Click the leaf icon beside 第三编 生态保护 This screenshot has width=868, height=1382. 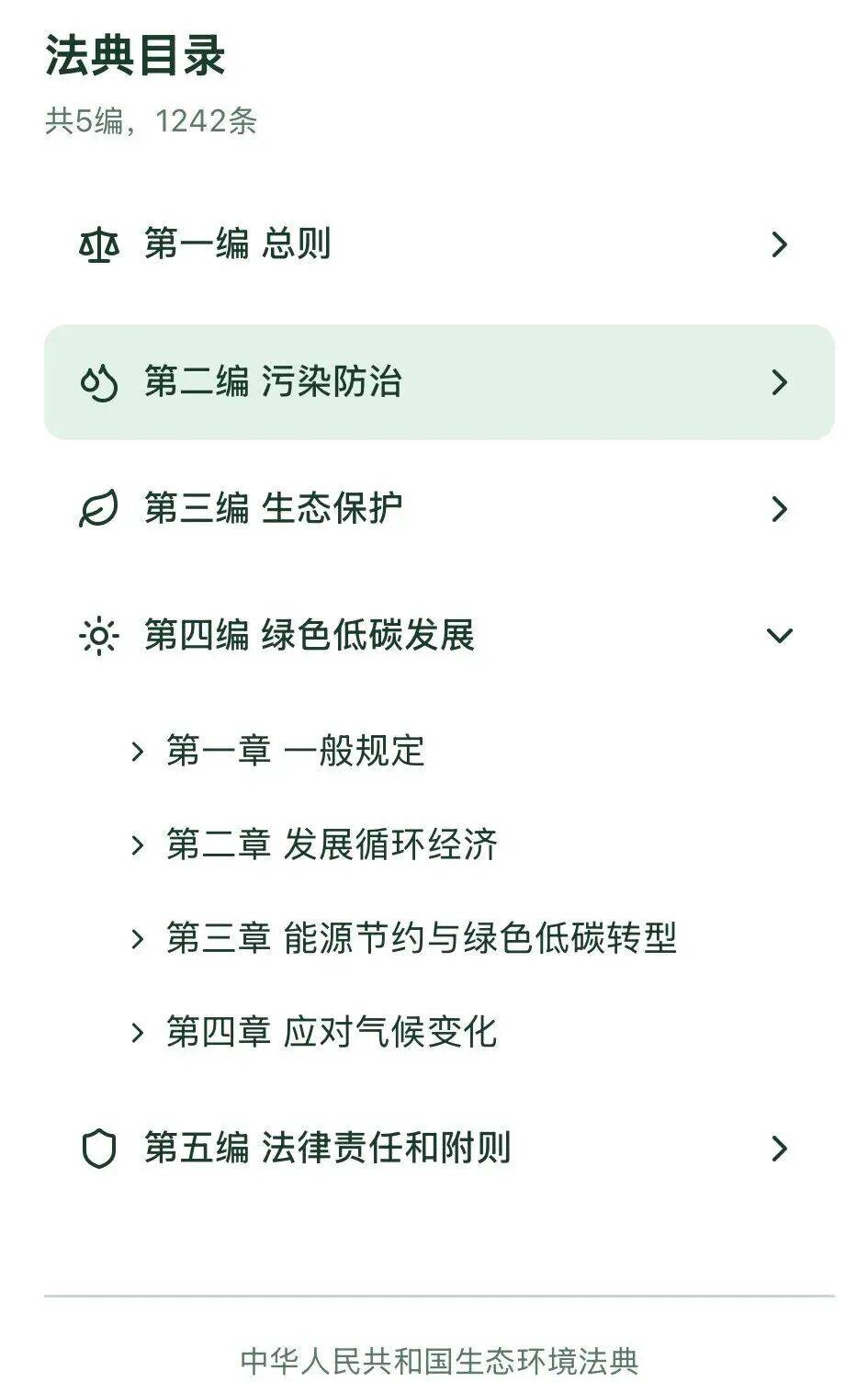pyautogui.click(x=100, y=506)
